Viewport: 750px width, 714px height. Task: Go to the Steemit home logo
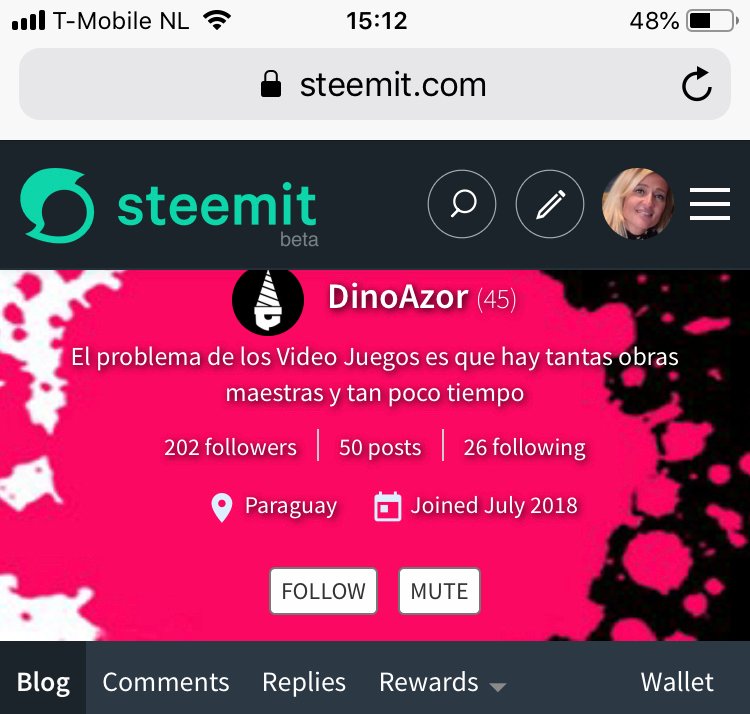pos(168,207)
